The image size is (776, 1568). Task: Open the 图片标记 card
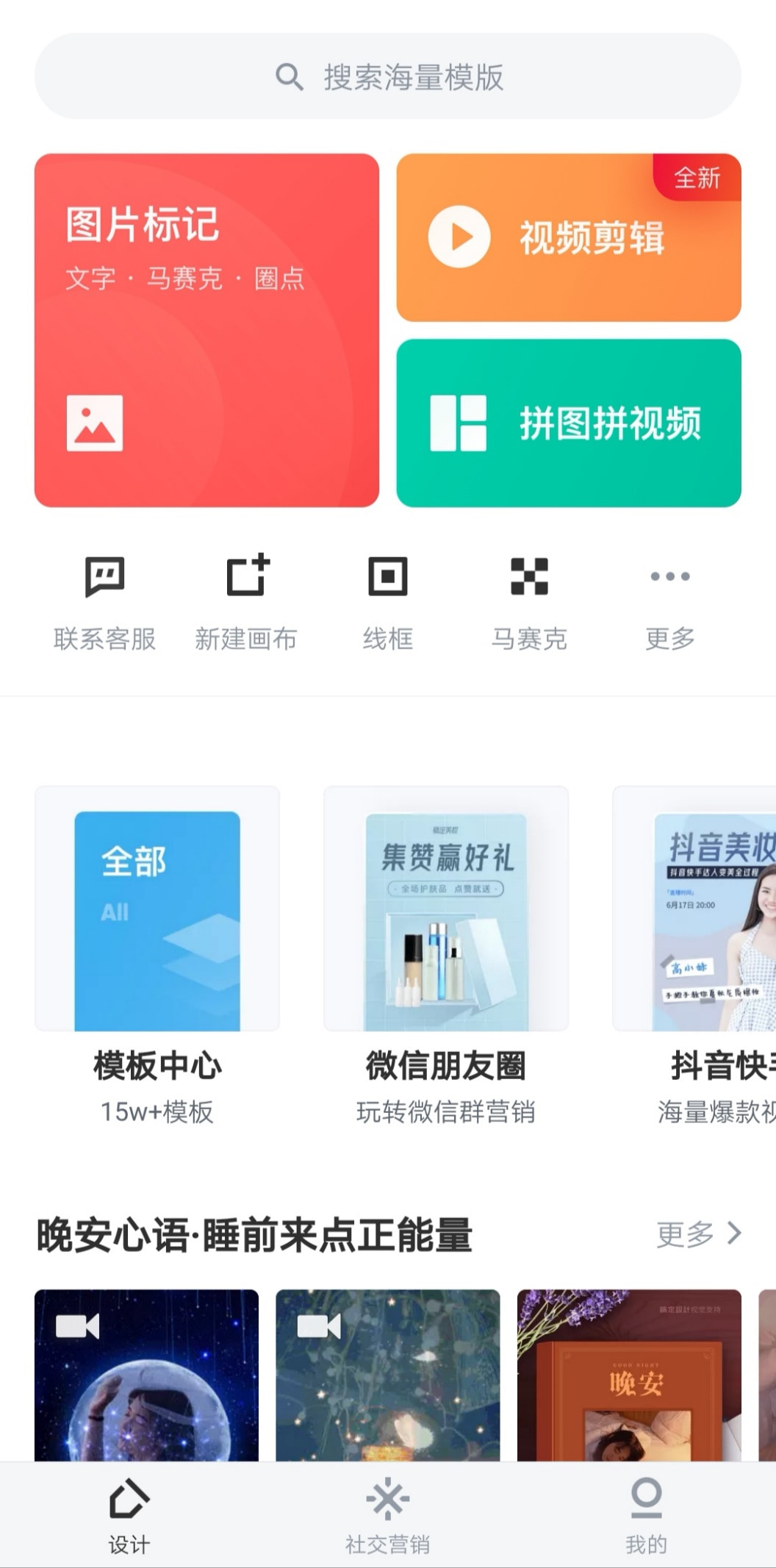click(206, 330)
